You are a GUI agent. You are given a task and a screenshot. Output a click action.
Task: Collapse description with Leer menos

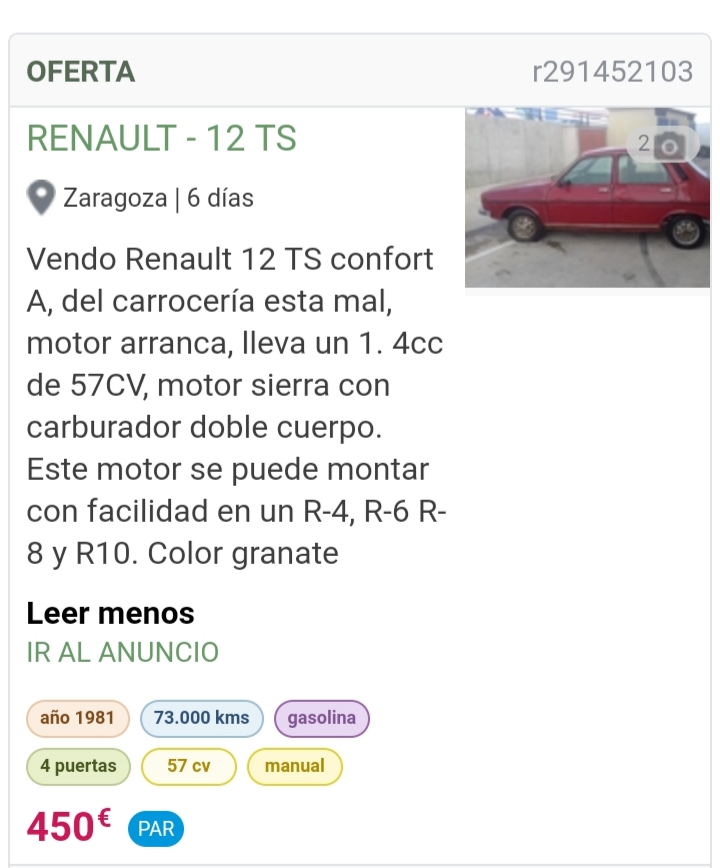coord(110,612)
